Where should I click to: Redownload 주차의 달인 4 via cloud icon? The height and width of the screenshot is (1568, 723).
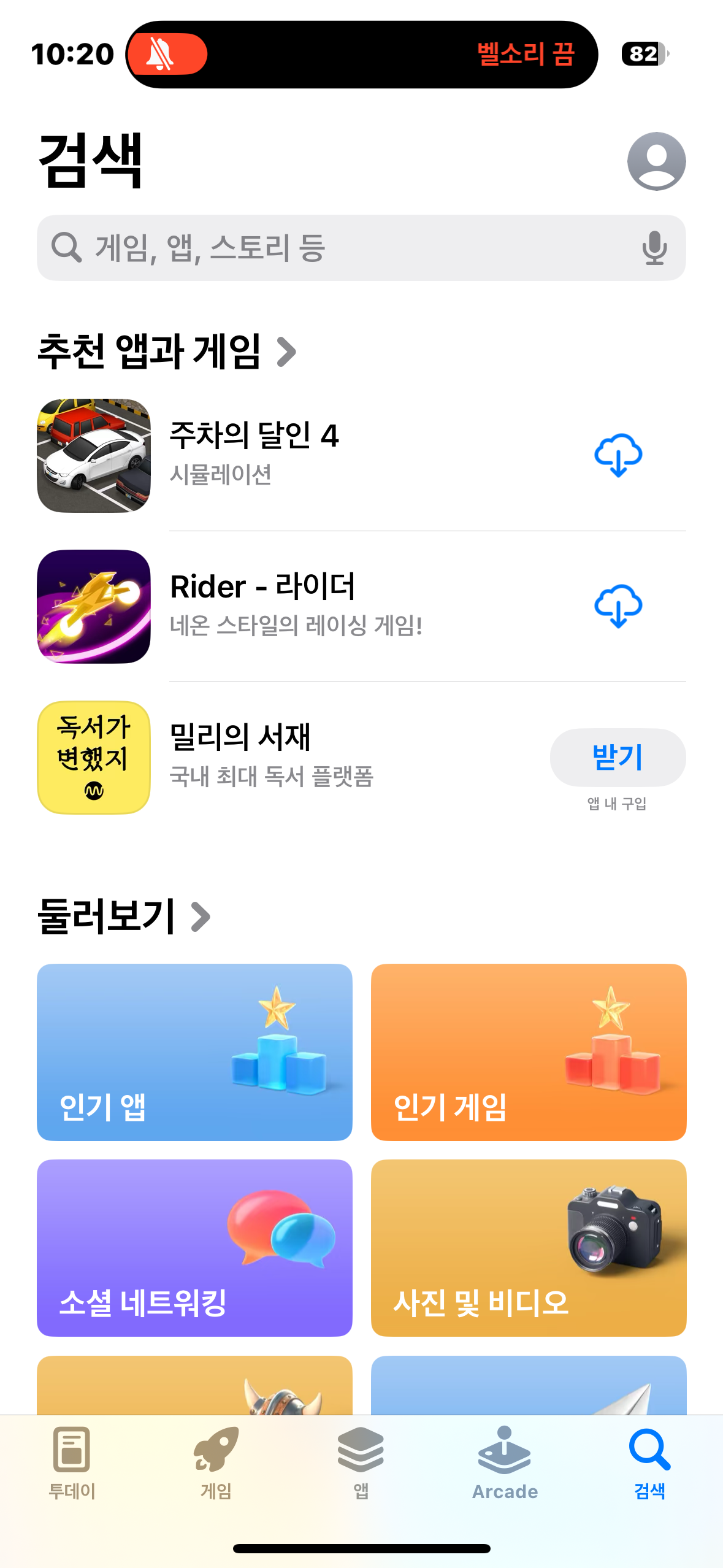tap(618, 455)
